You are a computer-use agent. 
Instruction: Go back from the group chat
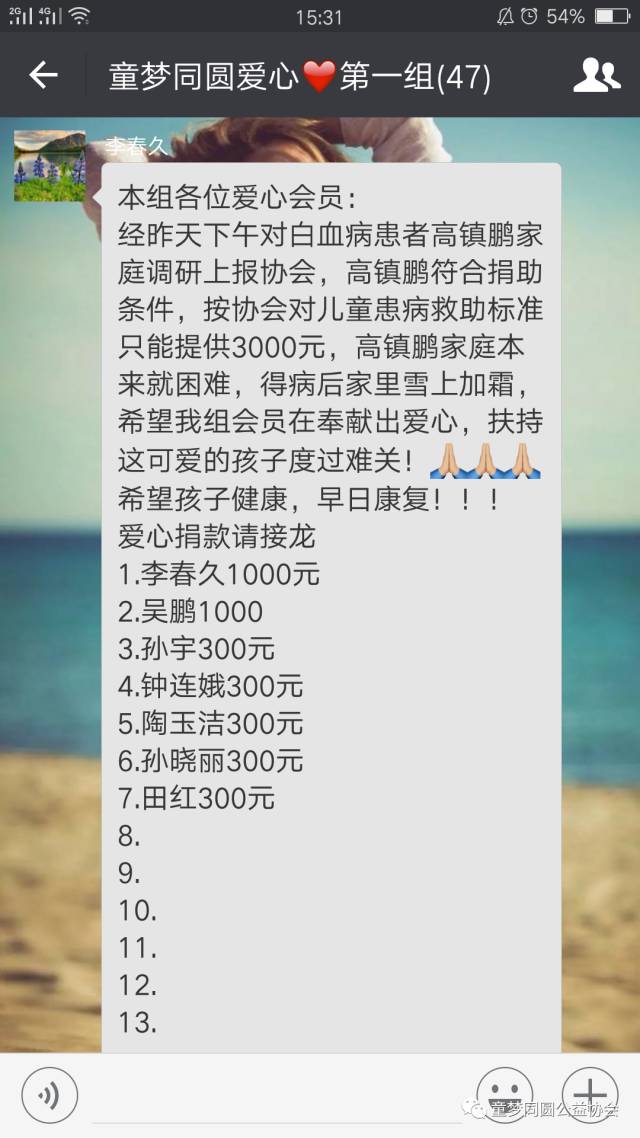click(x=43, y=75)
